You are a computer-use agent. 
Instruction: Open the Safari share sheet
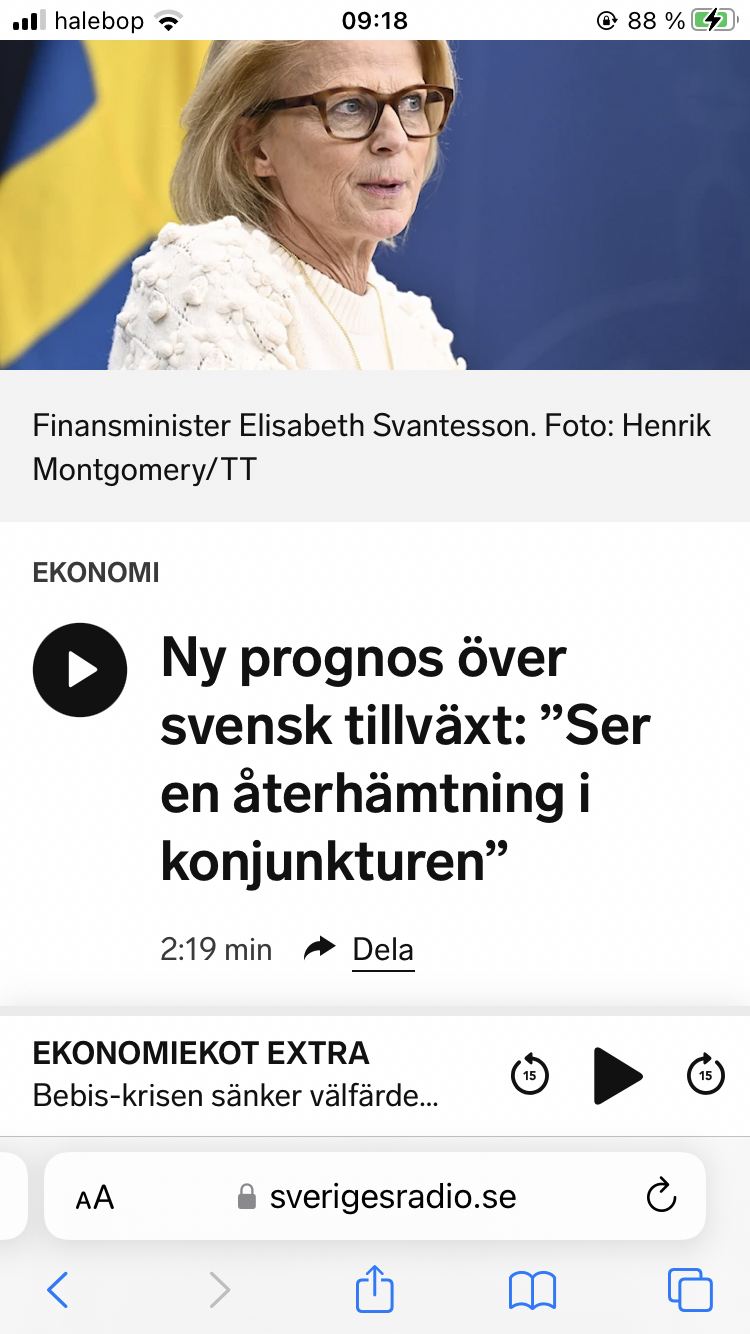[375, 1288]
